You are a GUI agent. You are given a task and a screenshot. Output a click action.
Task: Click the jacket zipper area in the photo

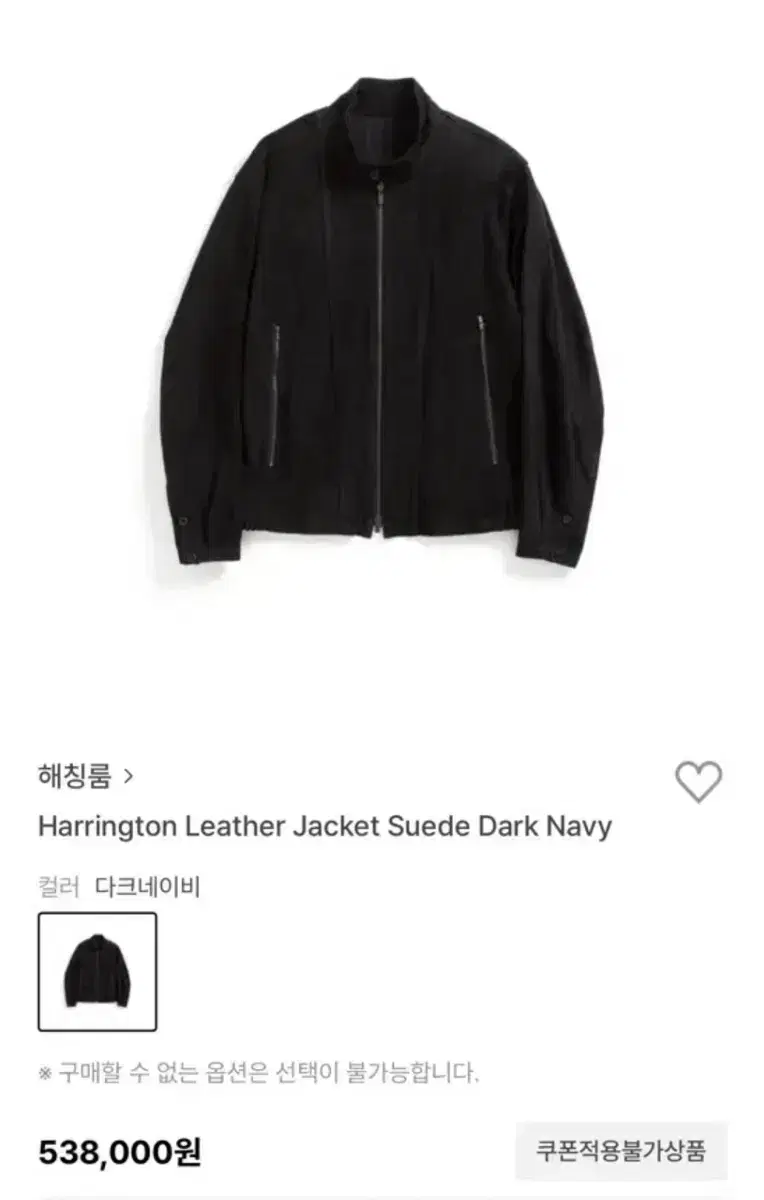[383, 350]
